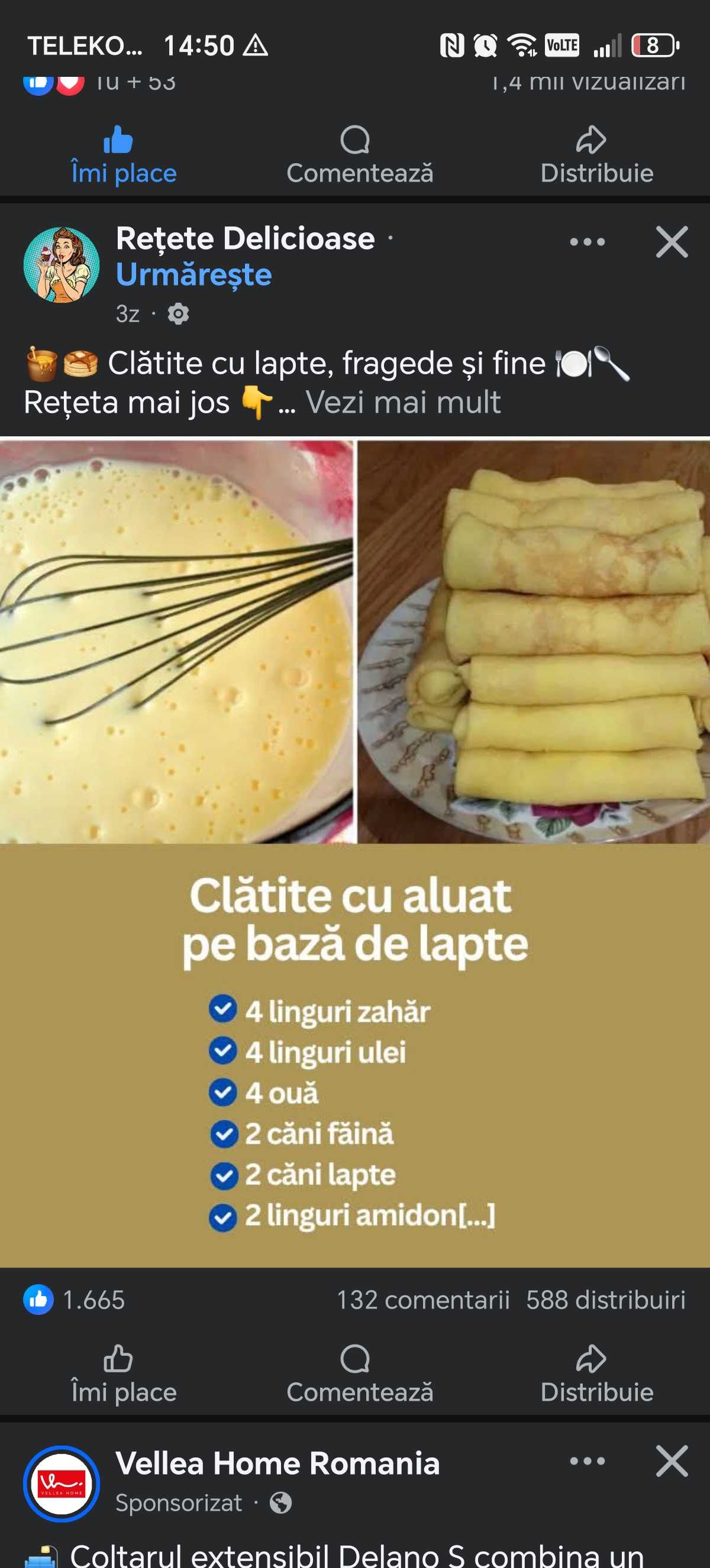Screen dimensions: 710x1568
Task: Open Vellea Home Romania page
Action: (x=277, y=1463)
